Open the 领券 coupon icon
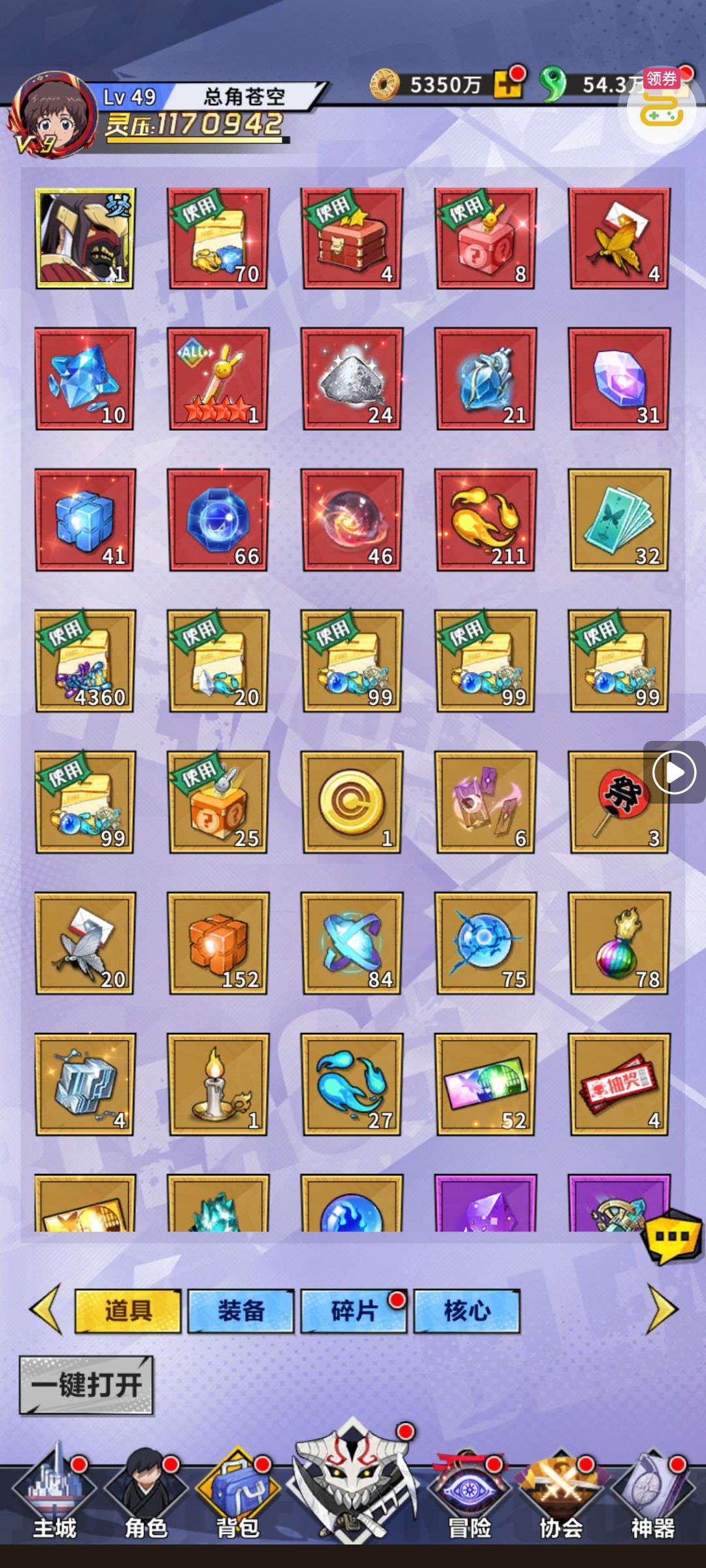706x1568 pixels. 662,105
